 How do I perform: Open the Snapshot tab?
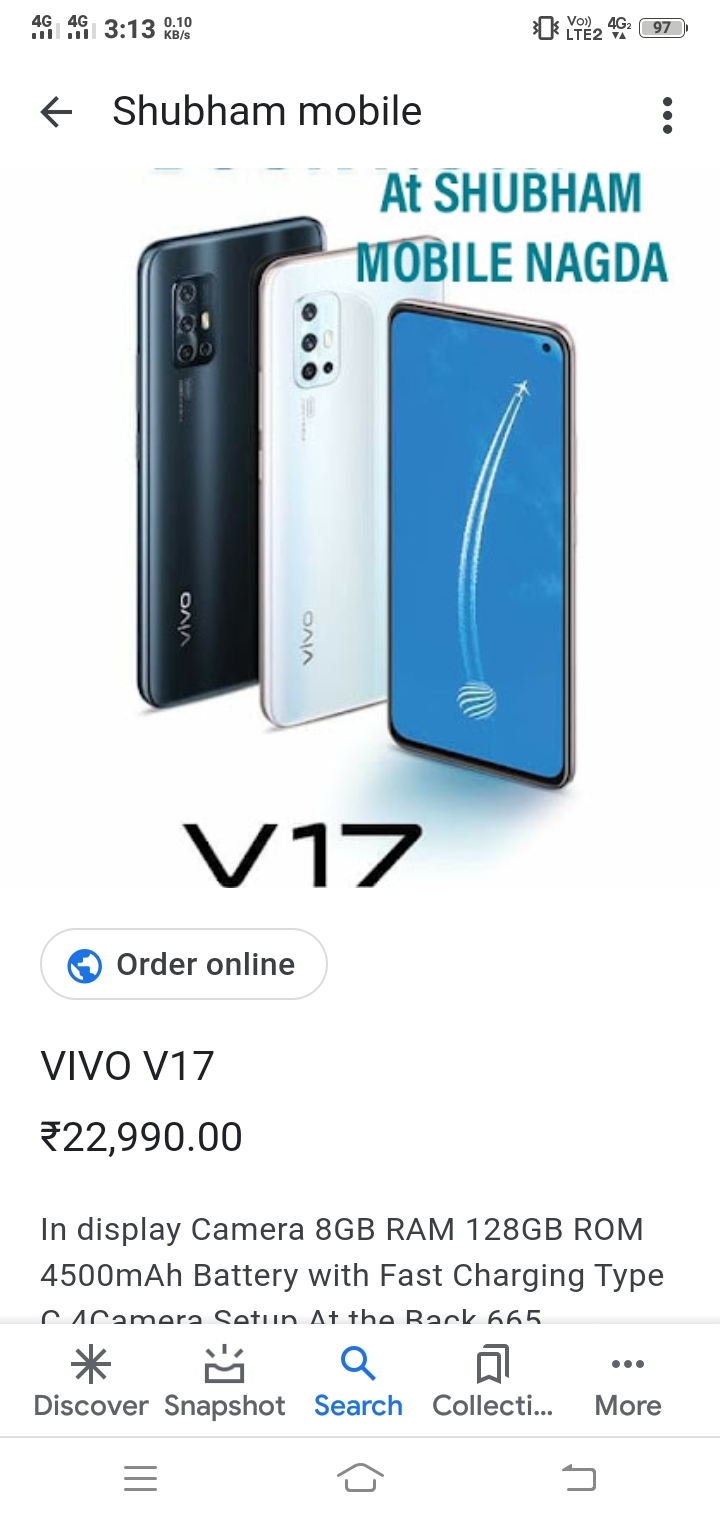coord(225,1382)
